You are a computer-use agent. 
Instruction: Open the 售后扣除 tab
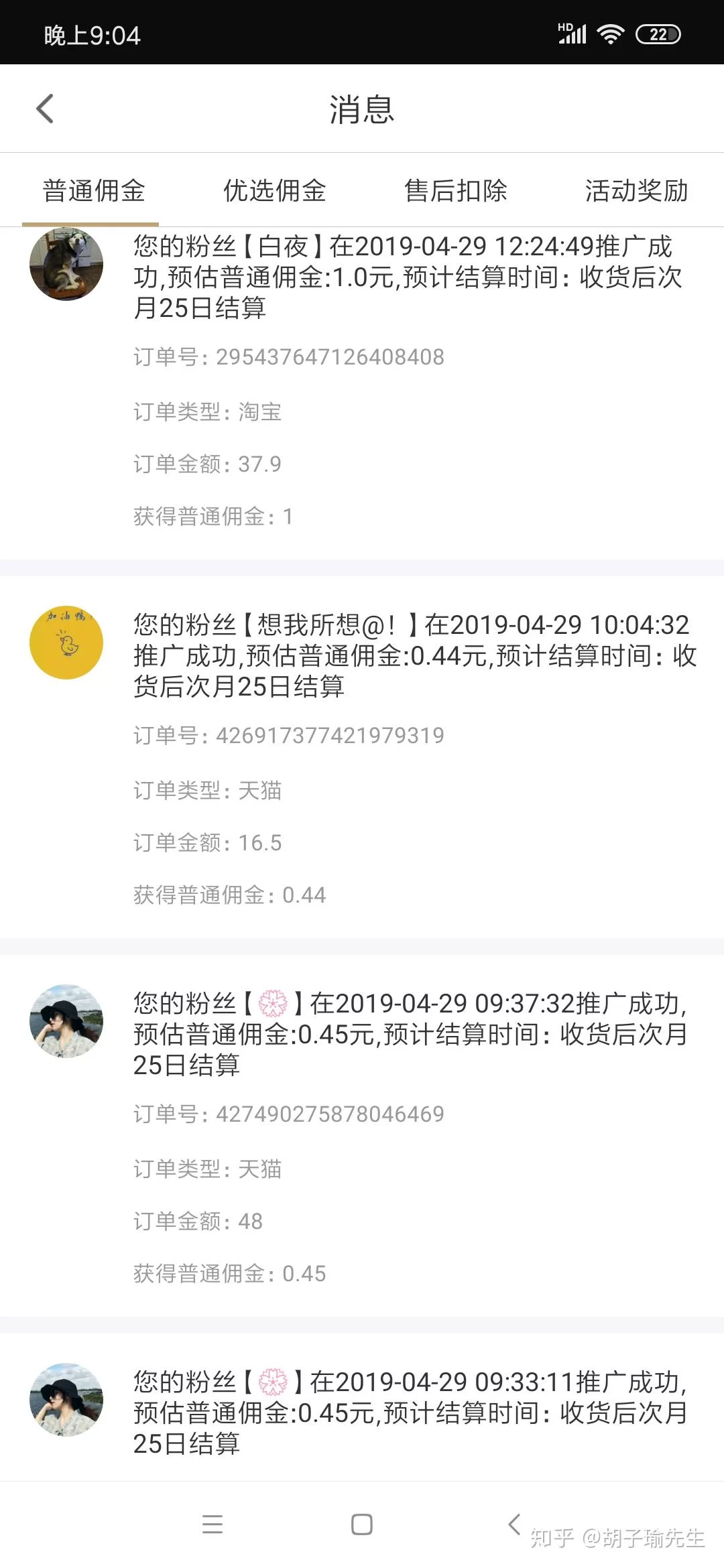point(457,192)
